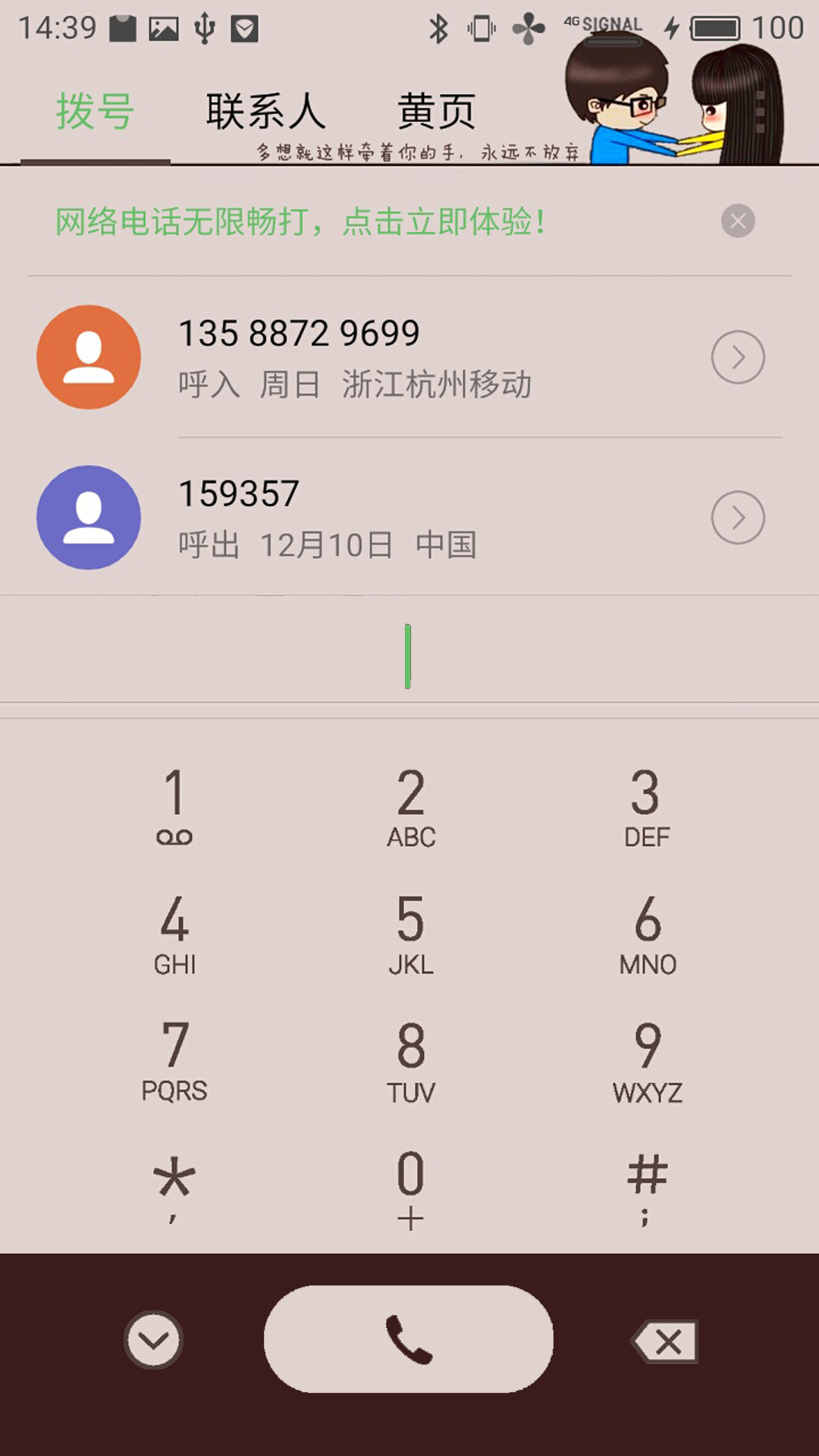Call back 135 8872 9699
Image resolution: width=819 pixels, height=1456 pixels.
[x=409, y=357]
